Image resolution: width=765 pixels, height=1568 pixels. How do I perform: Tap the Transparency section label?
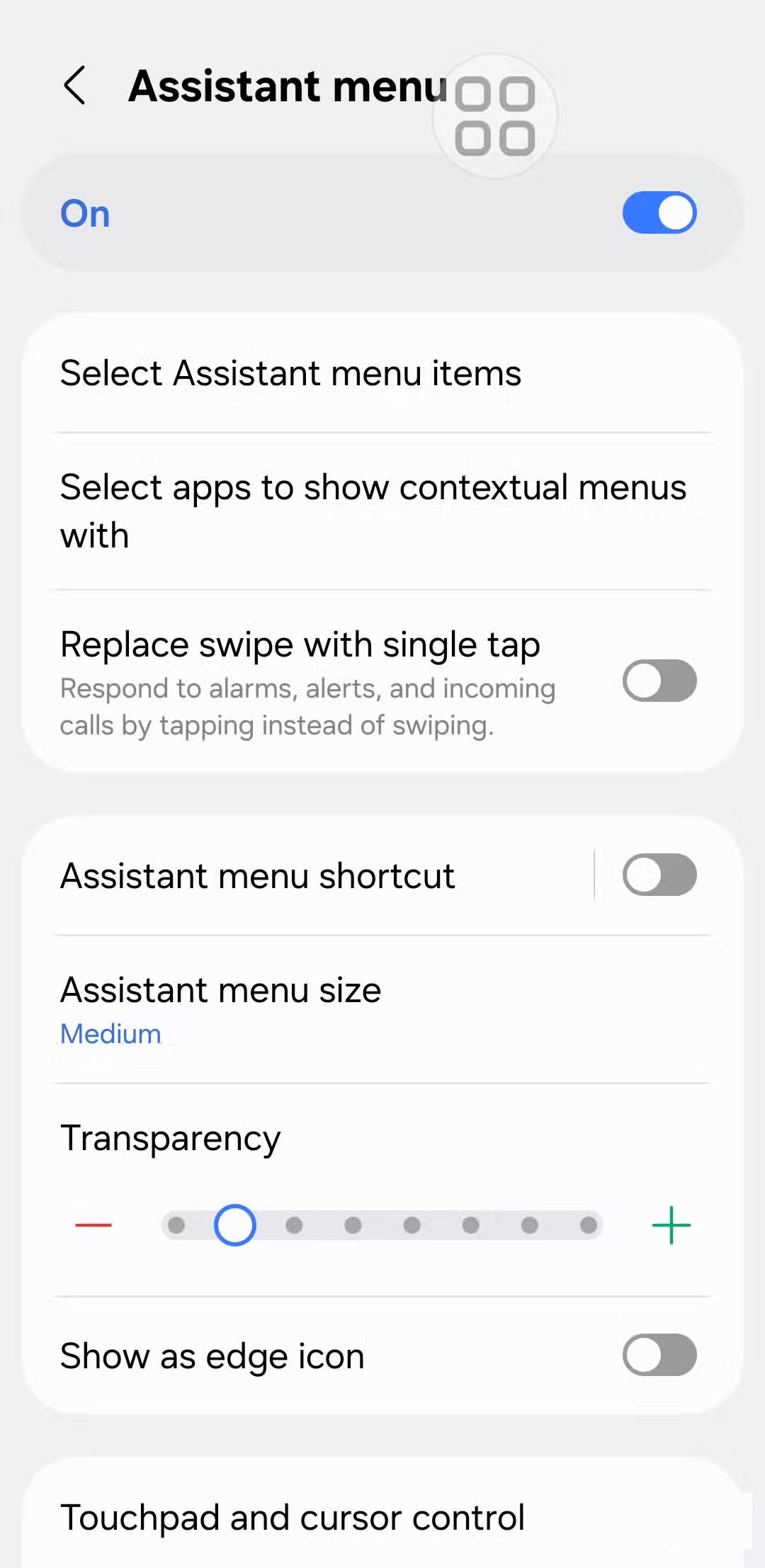(170, 1137)
